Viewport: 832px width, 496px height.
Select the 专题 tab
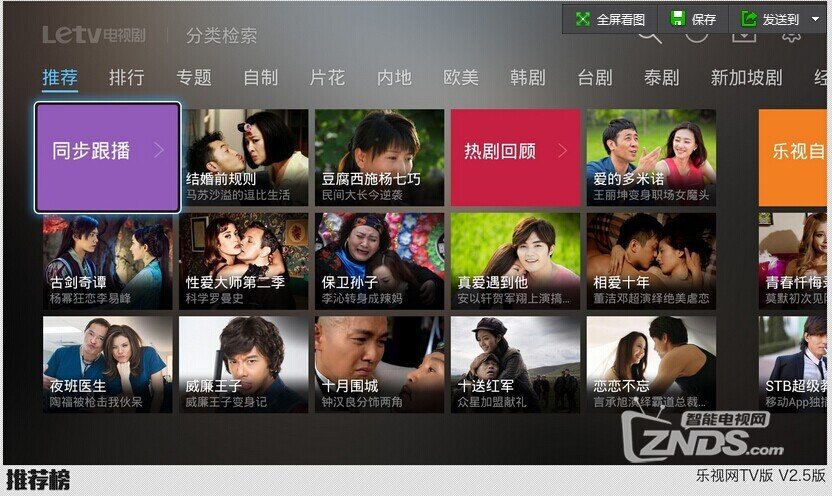coord(194,77)
